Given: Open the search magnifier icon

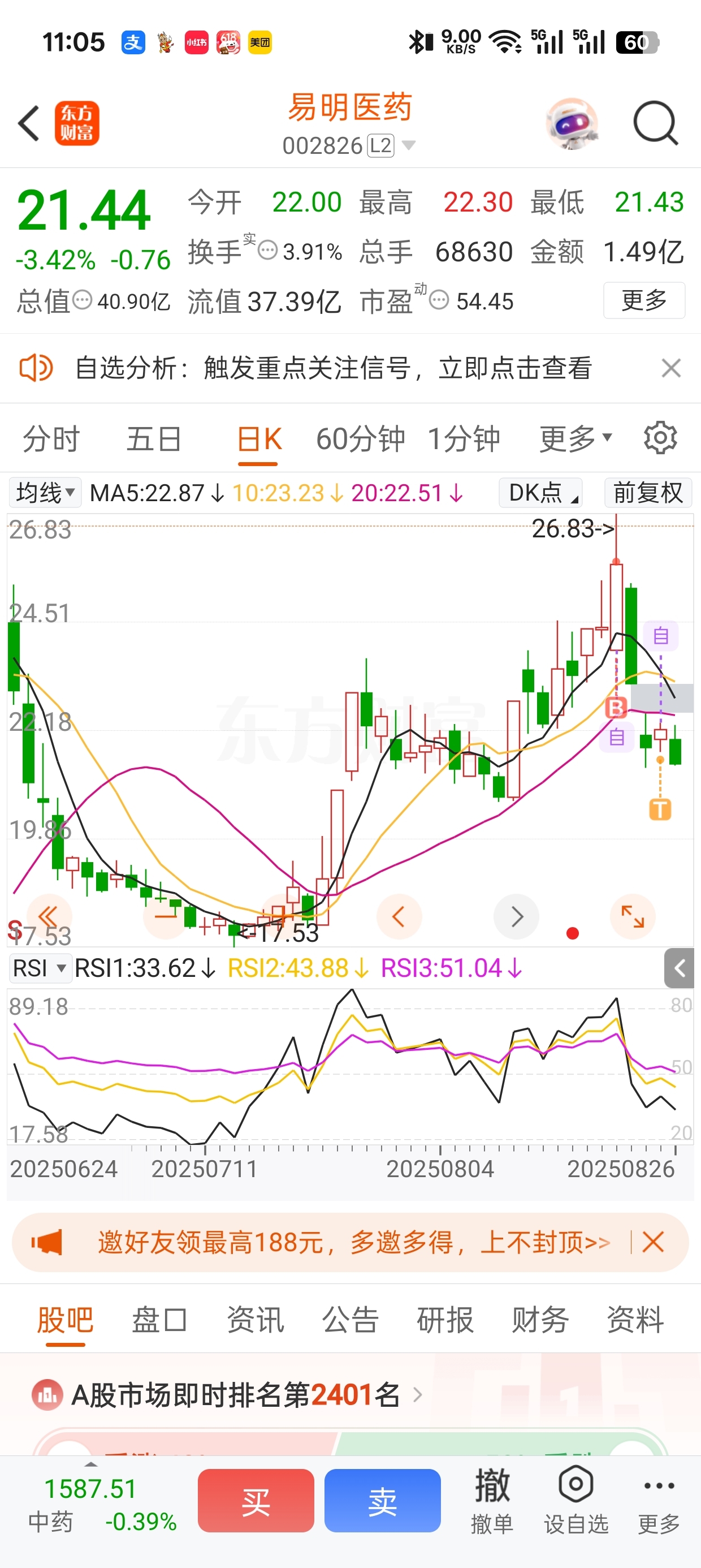Looking at the screenshot, I should [x=655, y=123].
